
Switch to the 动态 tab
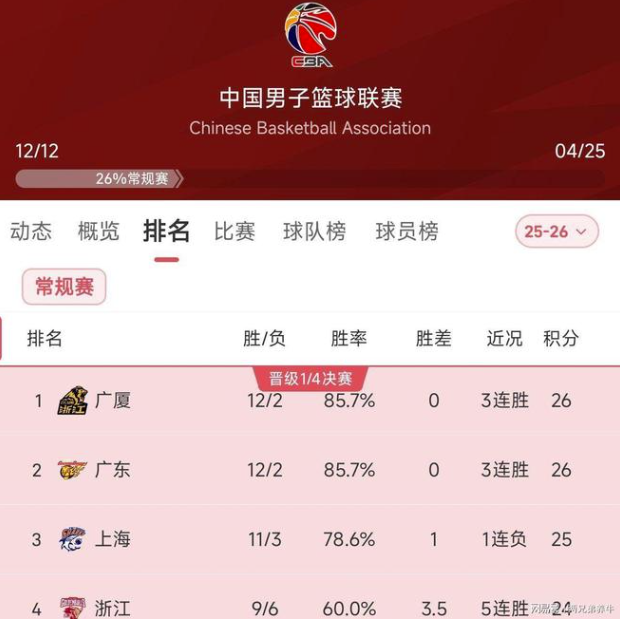coord(31,232)
